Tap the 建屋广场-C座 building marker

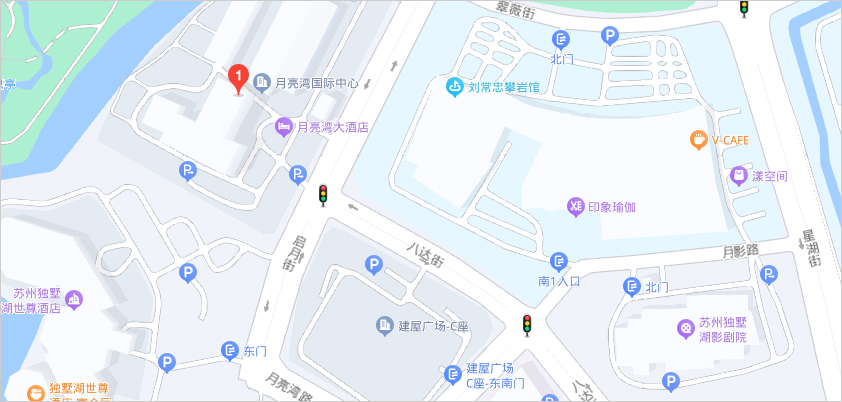(x=384, y=325)
